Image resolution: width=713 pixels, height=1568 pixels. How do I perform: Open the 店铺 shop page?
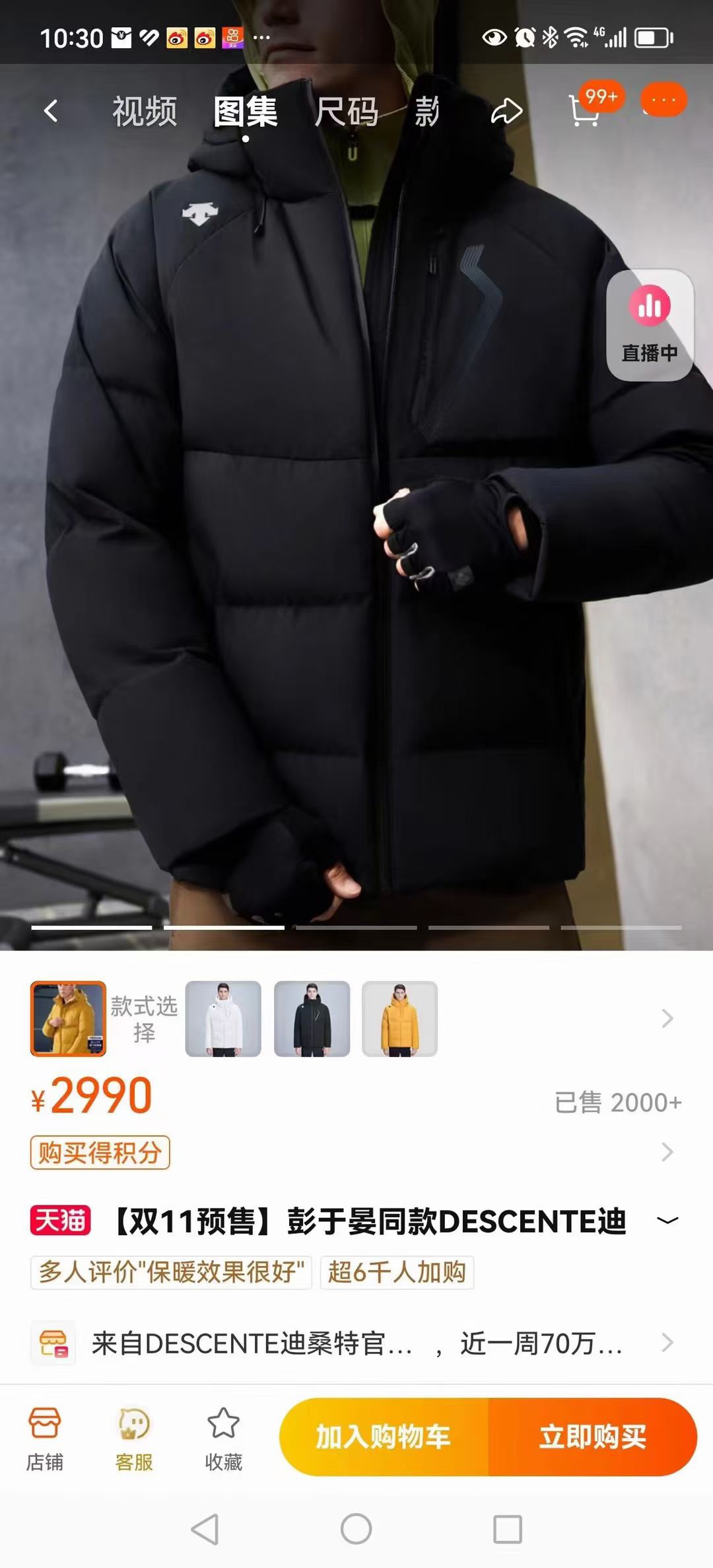click(45, 1438)
